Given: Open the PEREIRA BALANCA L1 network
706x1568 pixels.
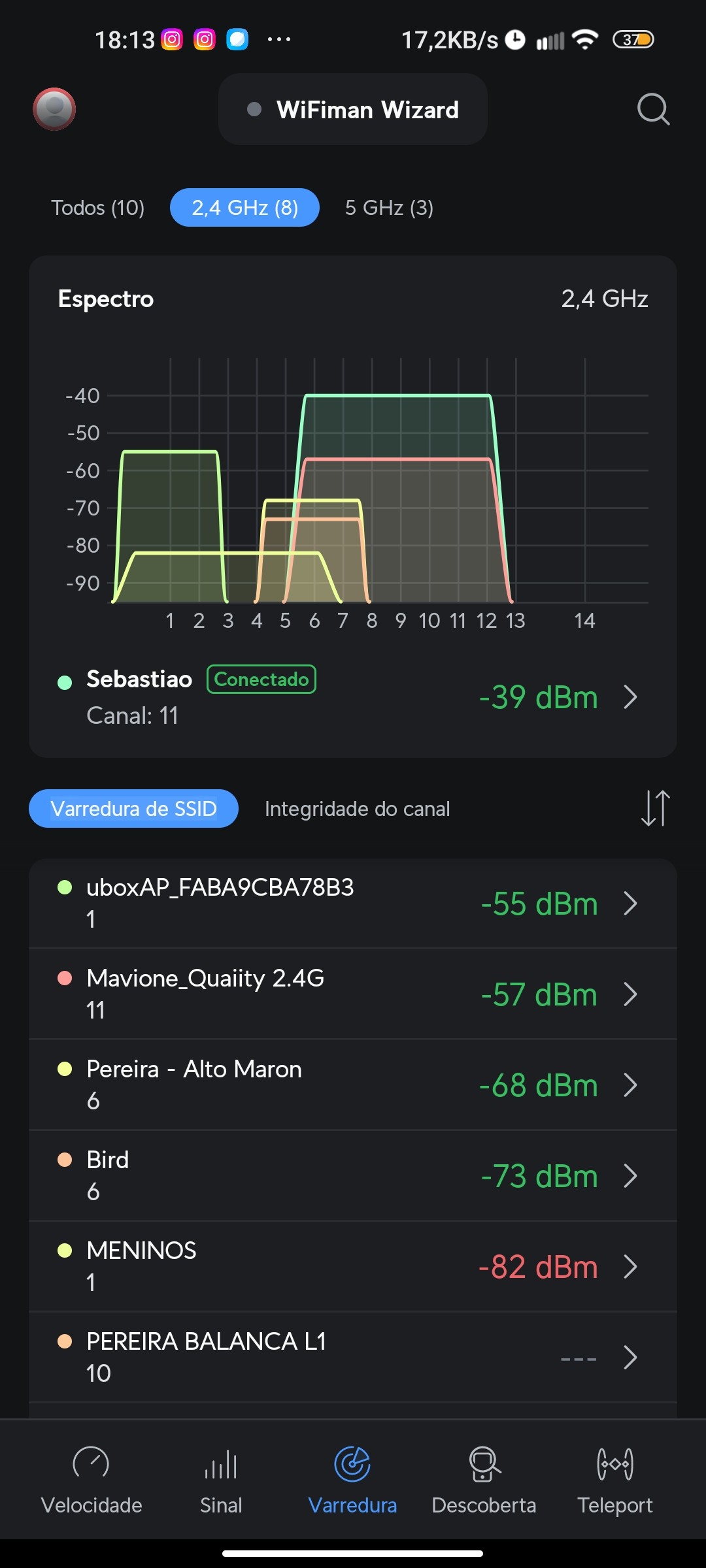Looking at the screenshot, I should pyautogui.click(x=353, y=1358).
